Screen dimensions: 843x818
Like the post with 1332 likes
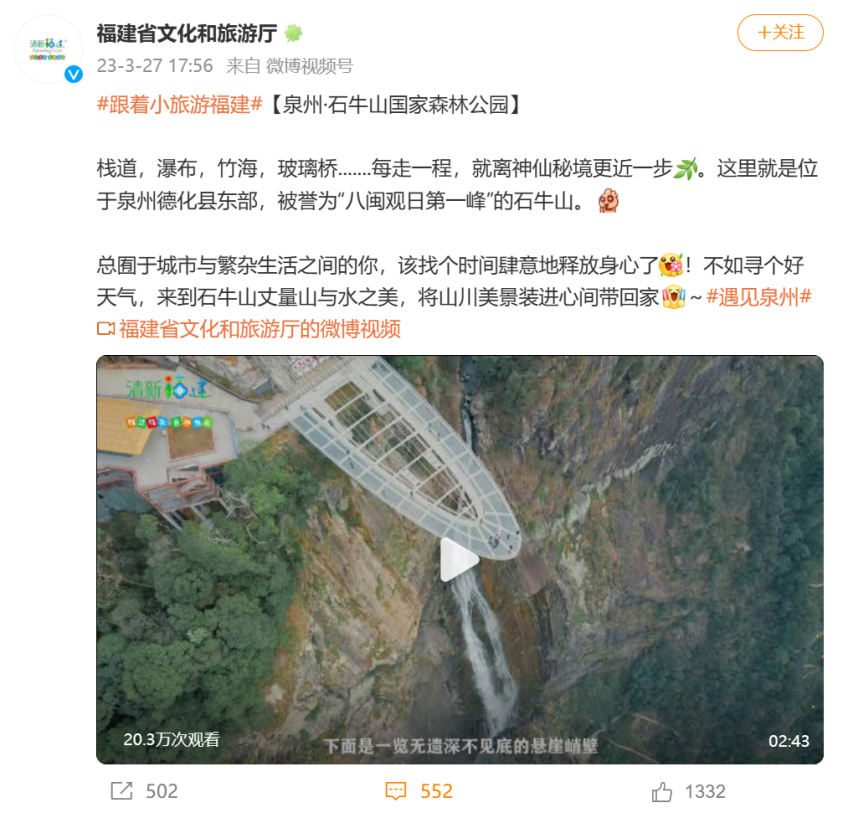688,791
